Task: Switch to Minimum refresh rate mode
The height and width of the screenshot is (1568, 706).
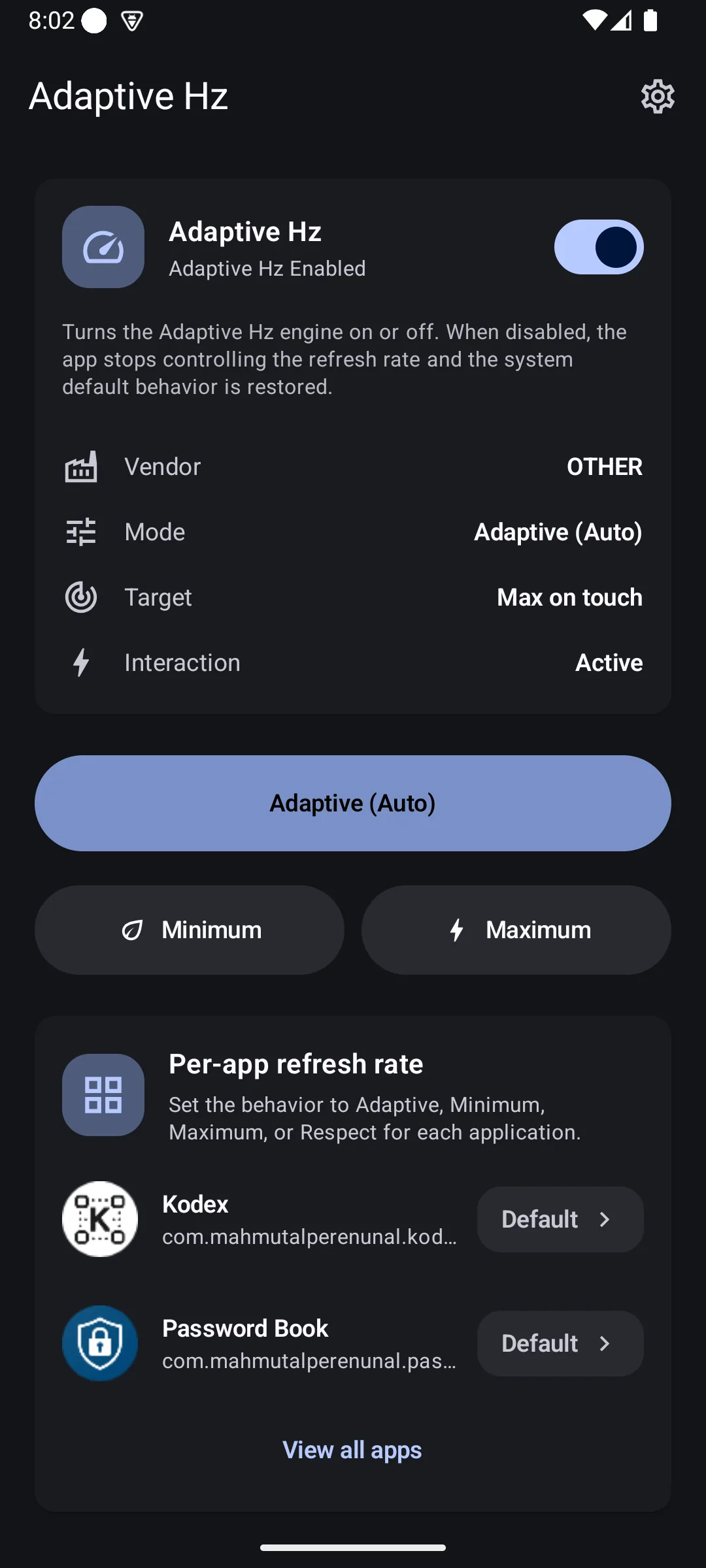Action: pyautogui.click(x=190, y=930)
